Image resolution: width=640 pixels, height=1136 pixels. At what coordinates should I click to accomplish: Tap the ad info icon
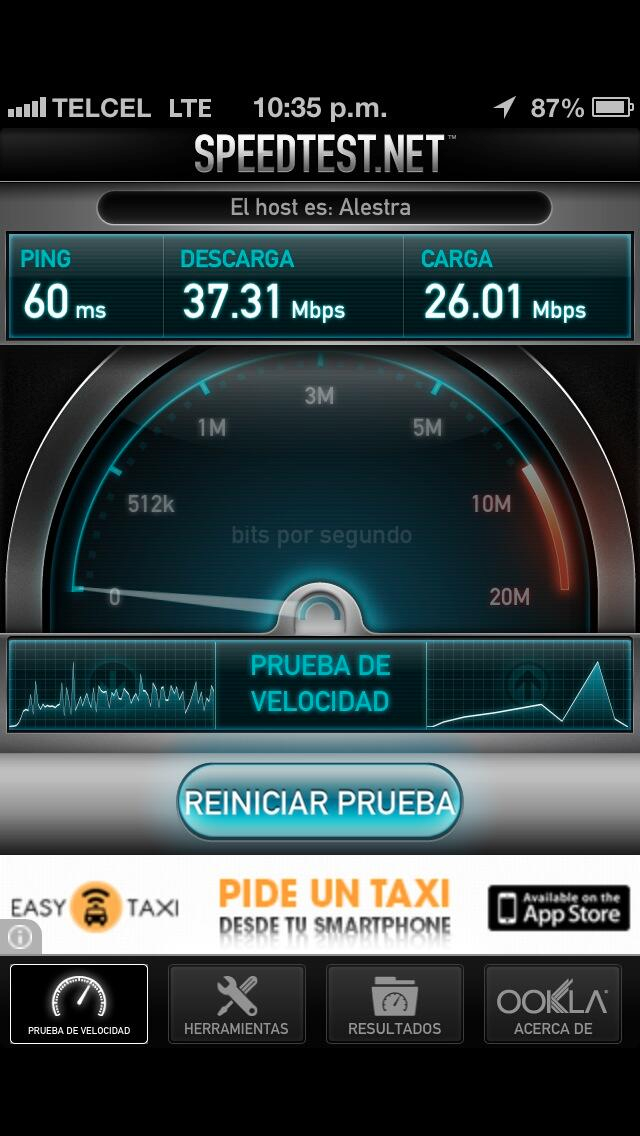pyautogui.click(x=19, y=937)
